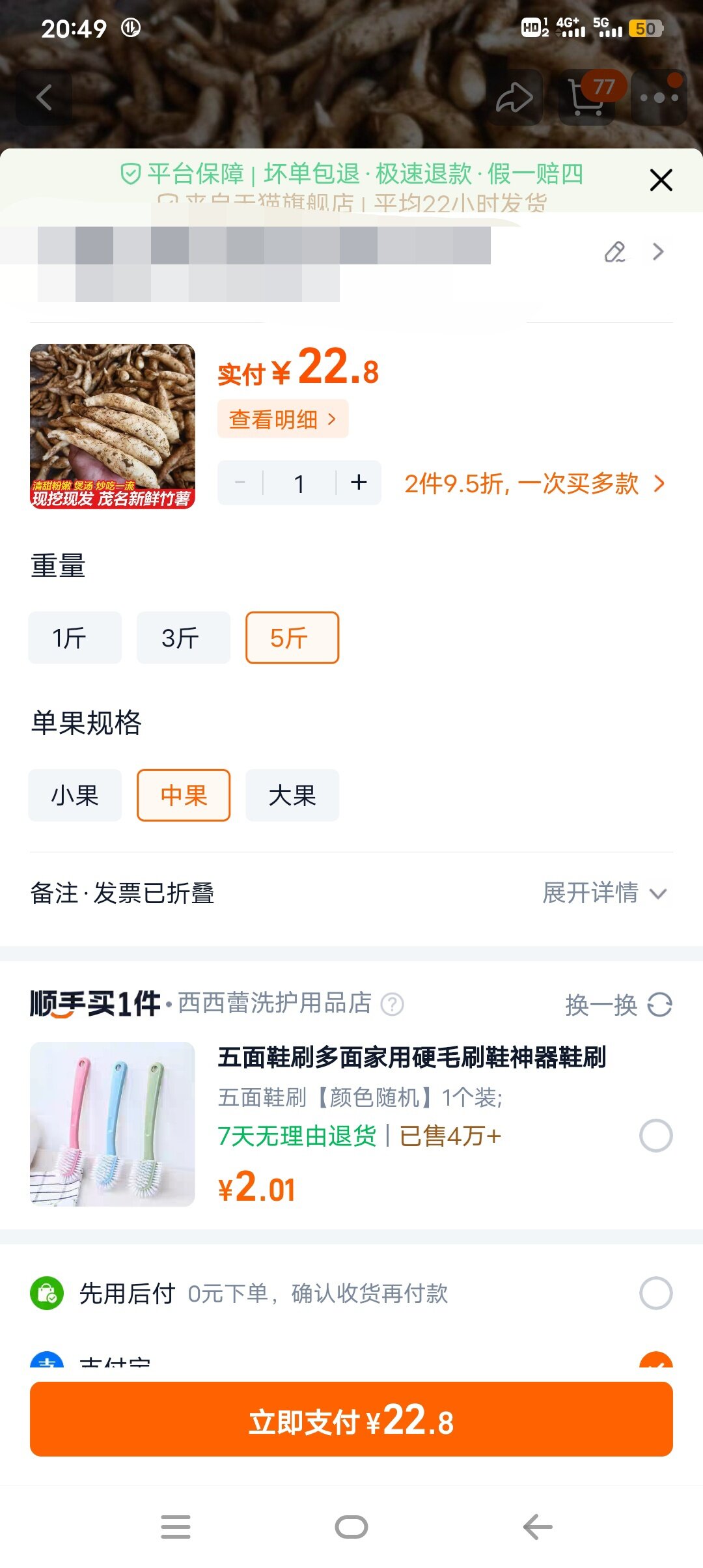Choose the 3斤 weight option

pyautogui.click(x=183, y=638)
